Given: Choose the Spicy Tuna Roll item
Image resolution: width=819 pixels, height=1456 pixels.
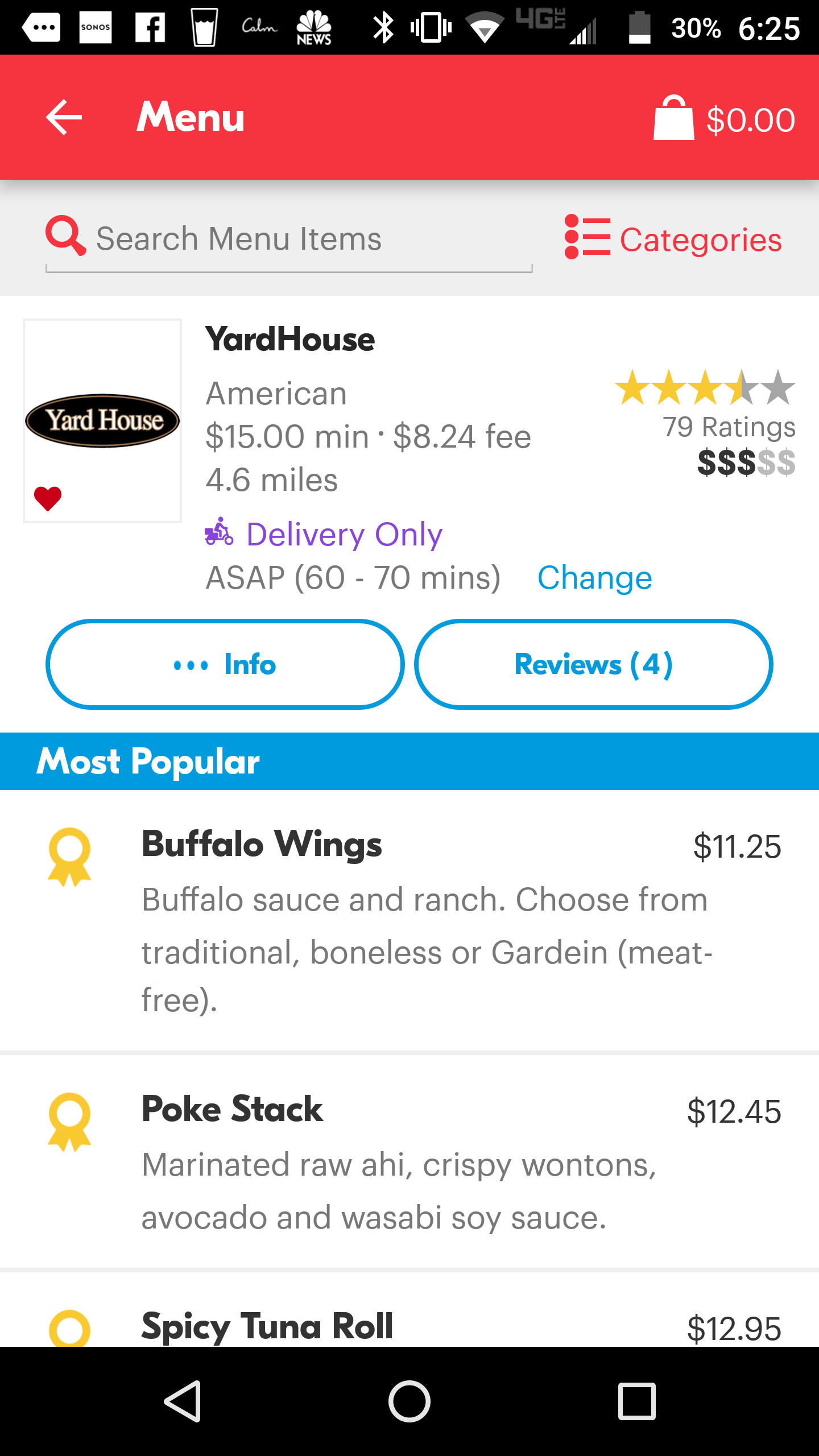Looking at the screenshot, I should click(409, 1325).
